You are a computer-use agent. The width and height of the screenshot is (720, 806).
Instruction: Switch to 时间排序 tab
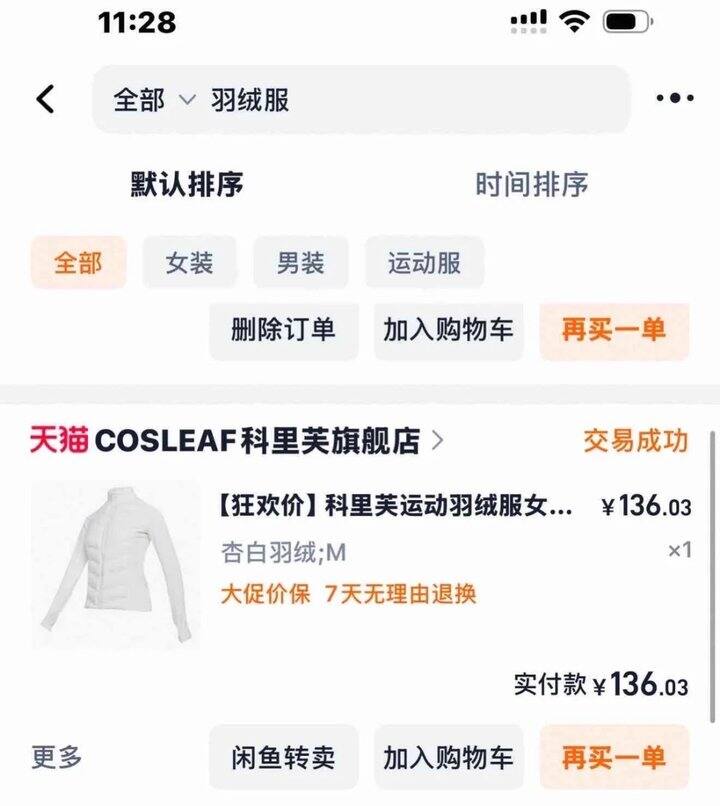coord(531,184)
